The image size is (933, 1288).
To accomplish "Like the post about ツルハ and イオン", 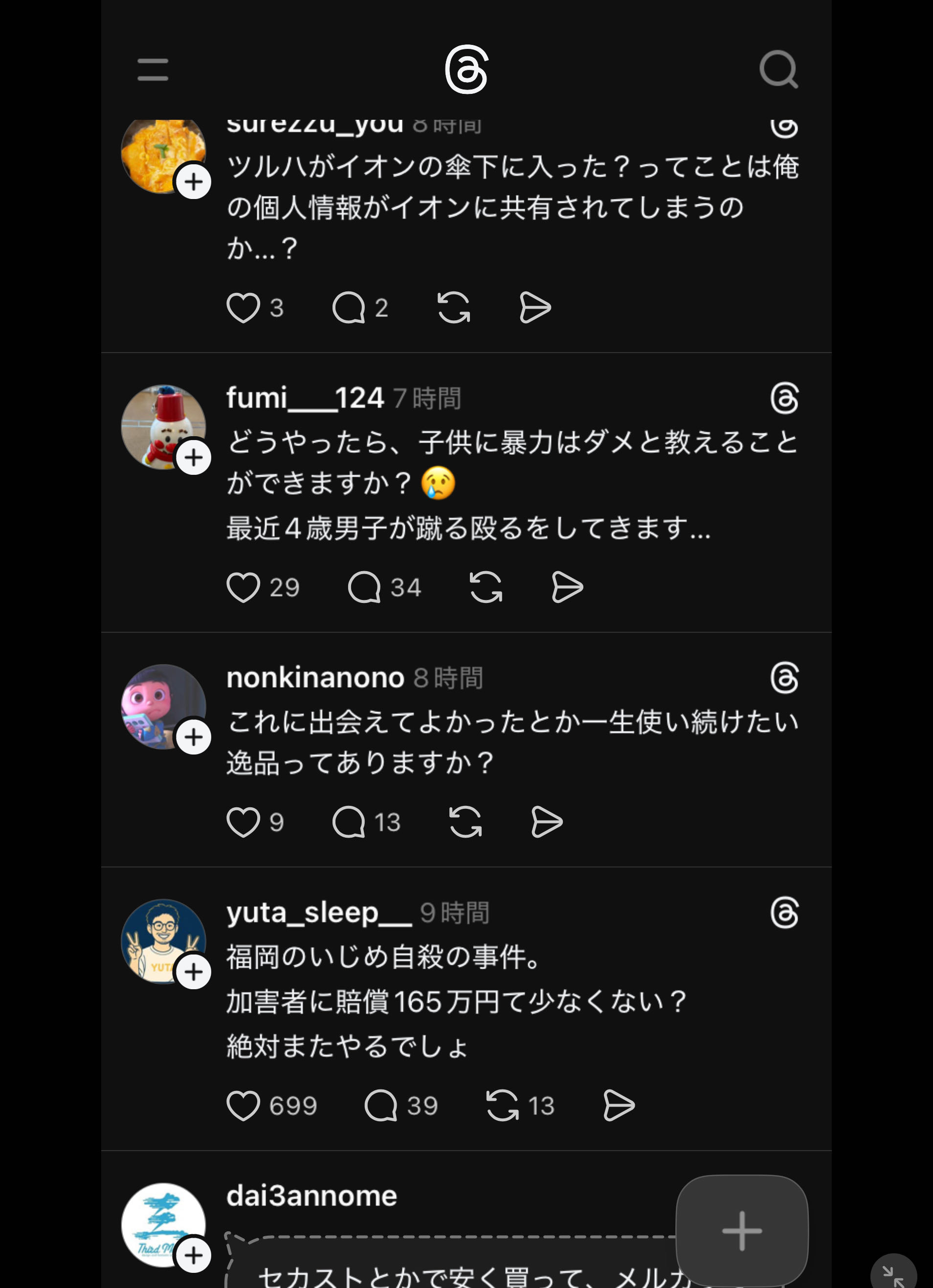I will (243, 307).
